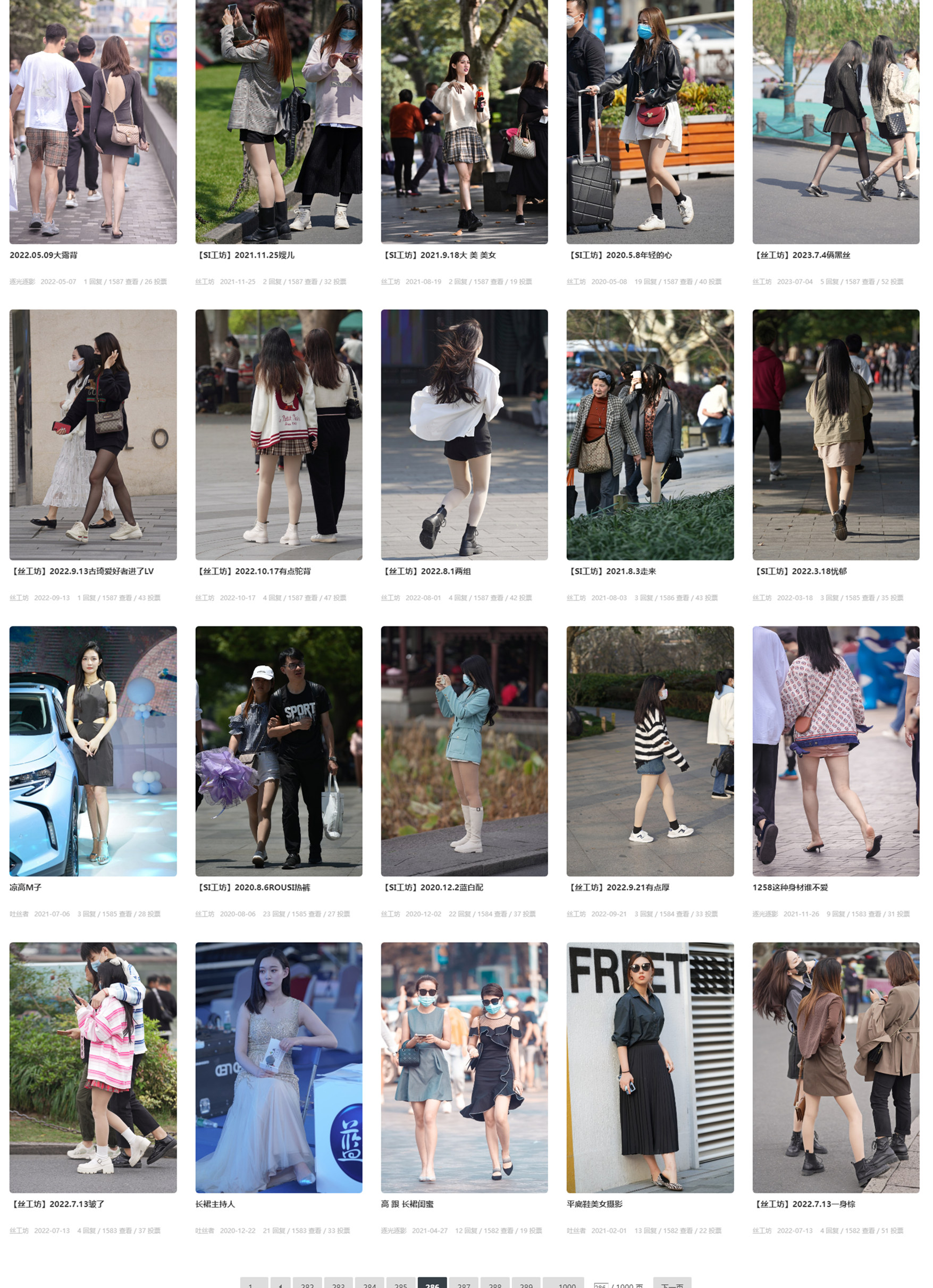View the 2021.9.18大美美女 thread
Image resolution: width=933 pixels, height=1288 pixels.
439,255
